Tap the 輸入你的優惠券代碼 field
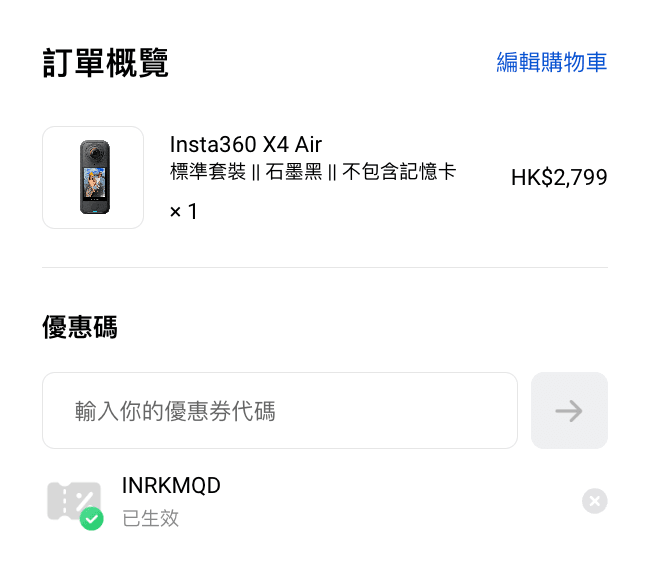648x568 pixels. [280, 411]
